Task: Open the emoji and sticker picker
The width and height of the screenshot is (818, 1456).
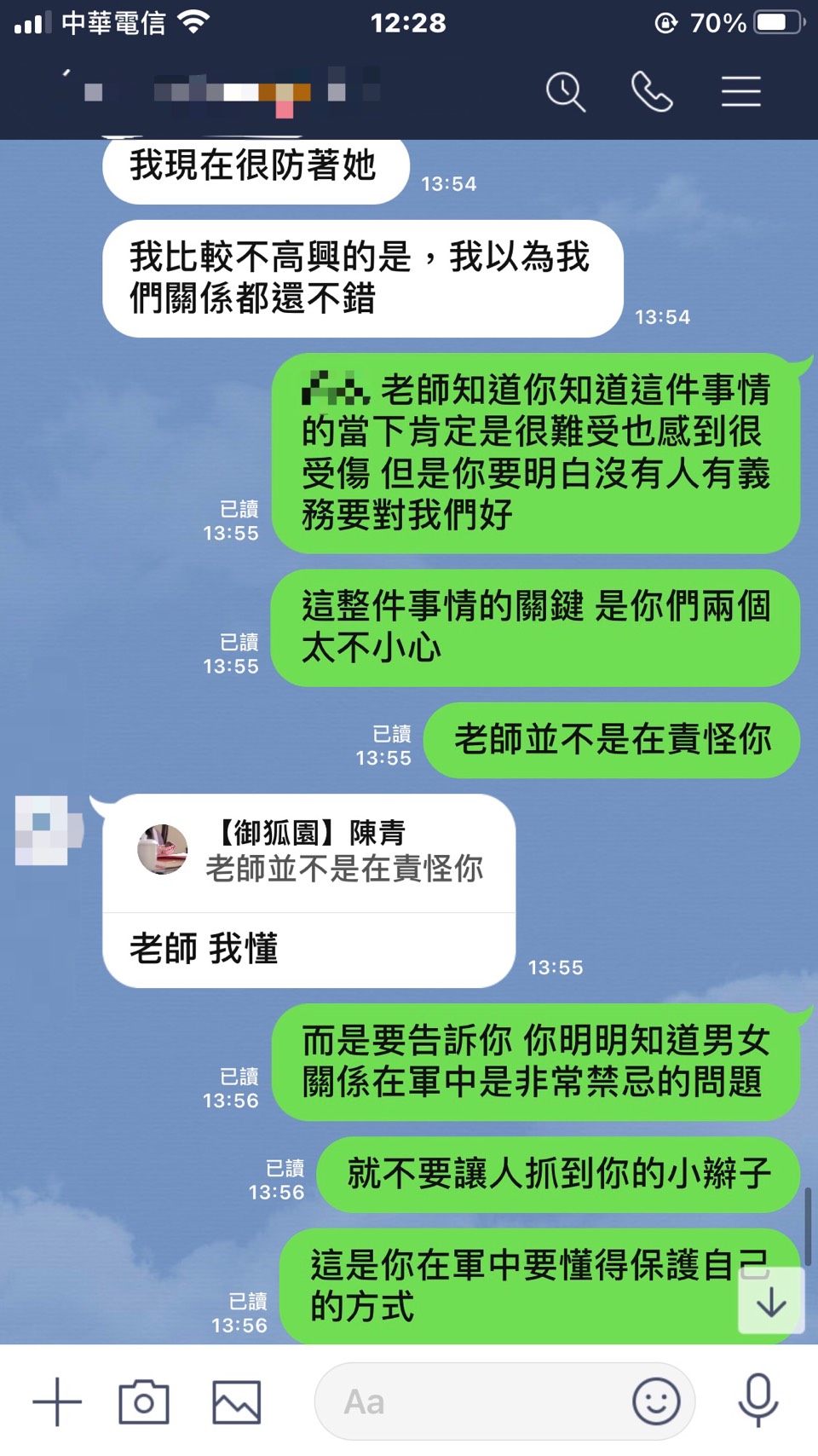Action: [656, 1401]
